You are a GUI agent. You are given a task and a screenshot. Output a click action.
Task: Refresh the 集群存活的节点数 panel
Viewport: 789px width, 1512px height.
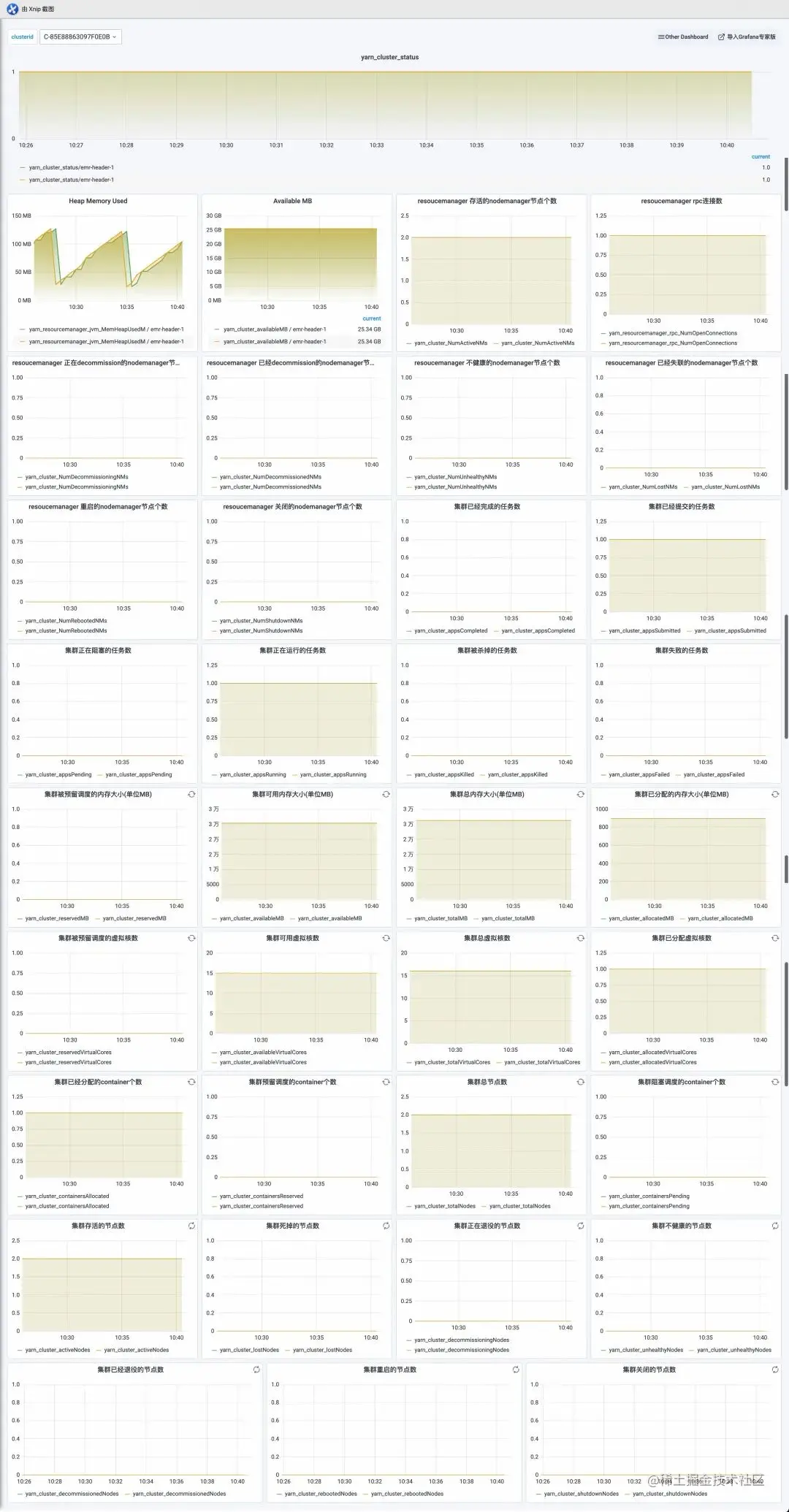click(x=191, y=1226)
